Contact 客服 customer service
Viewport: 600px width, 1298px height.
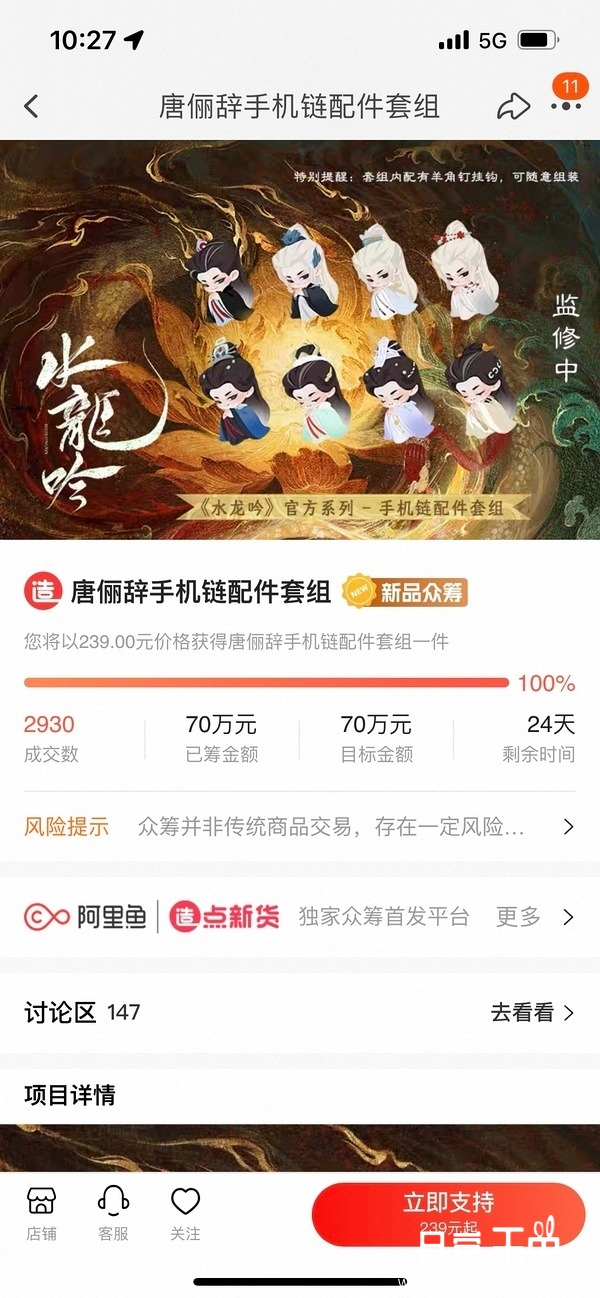pyautogui.click(x=113, y=1213)
